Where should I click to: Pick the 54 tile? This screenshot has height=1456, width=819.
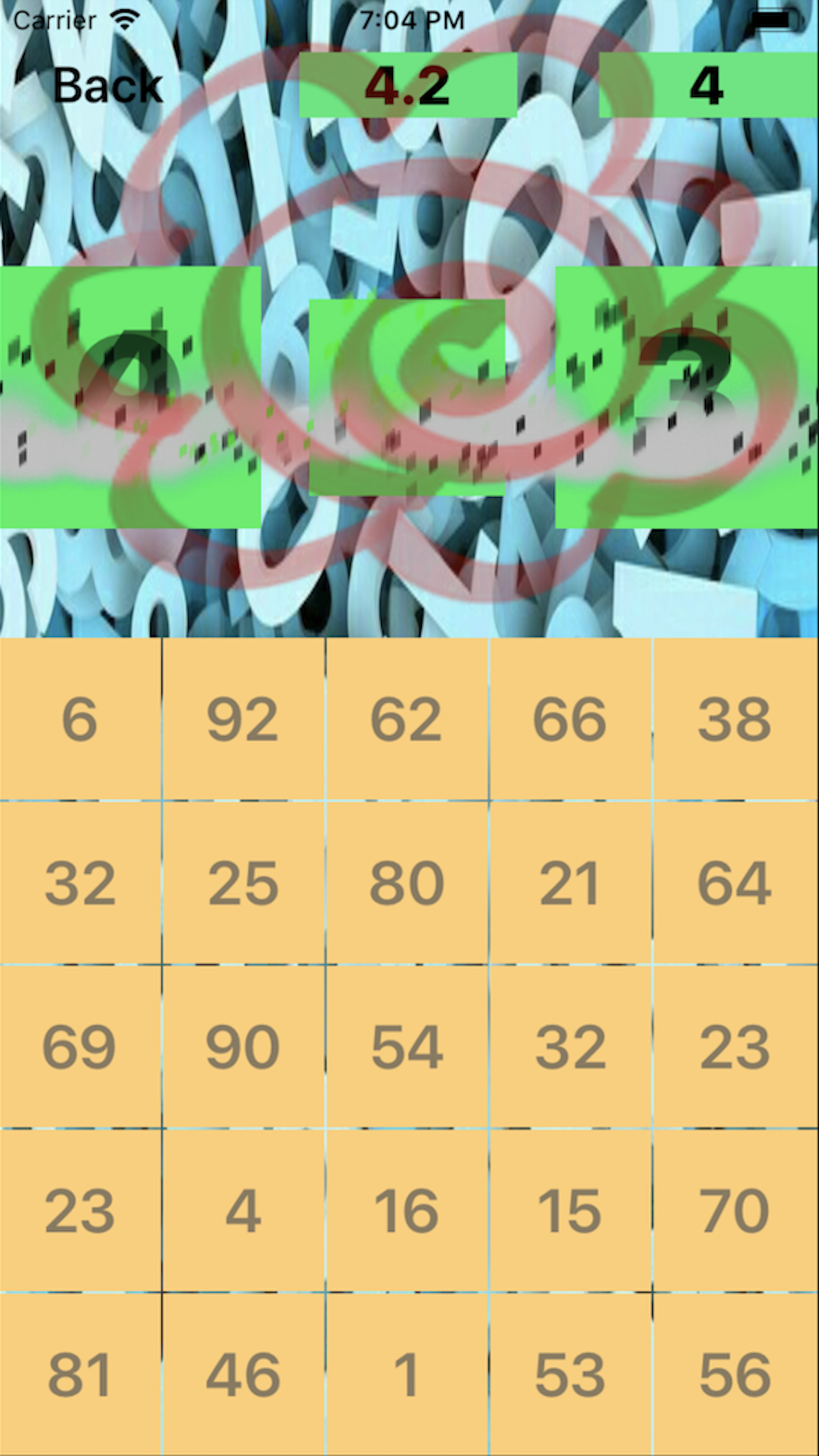(406, 1046)
